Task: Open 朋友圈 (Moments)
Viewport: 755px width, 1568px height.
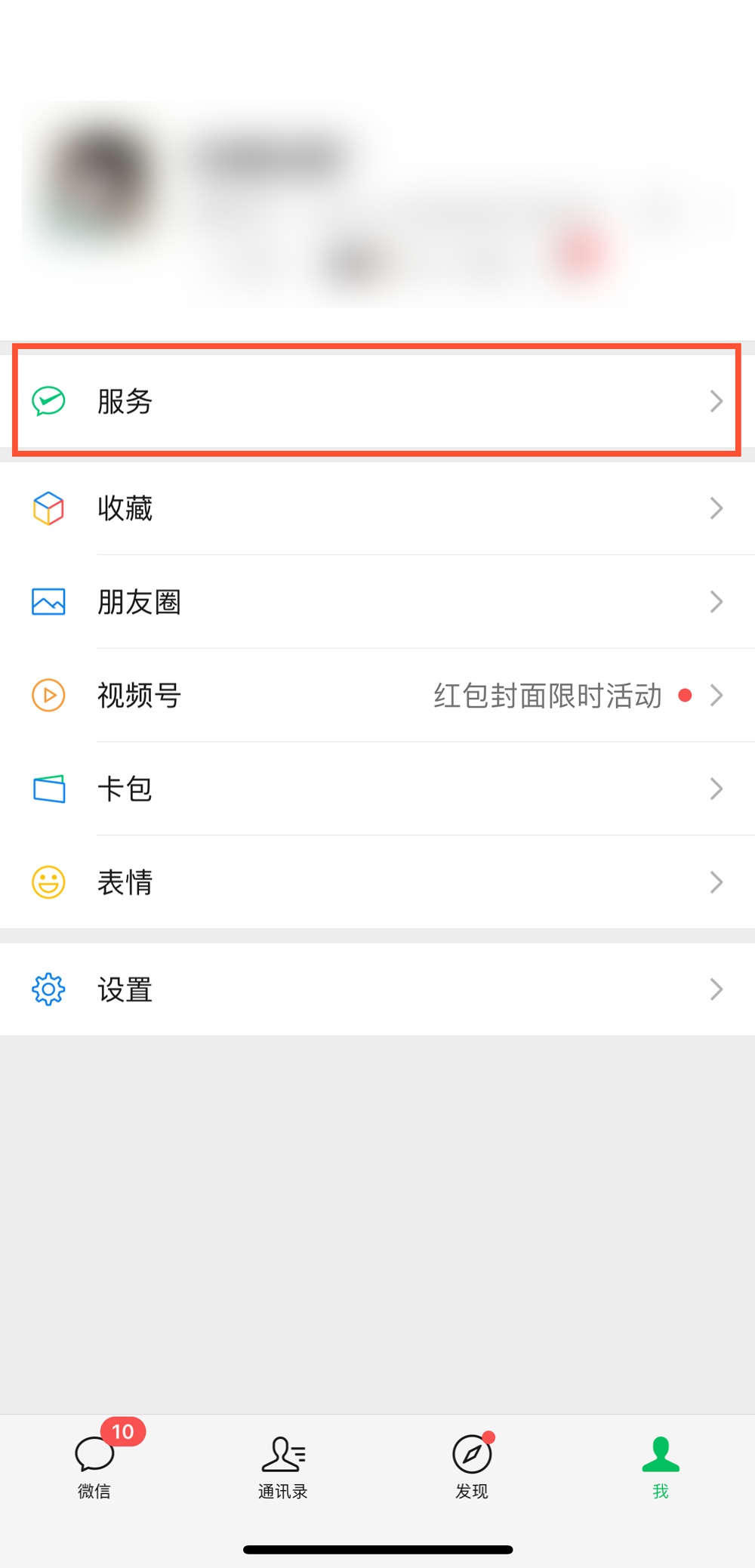Action: (x=377, y=602)
